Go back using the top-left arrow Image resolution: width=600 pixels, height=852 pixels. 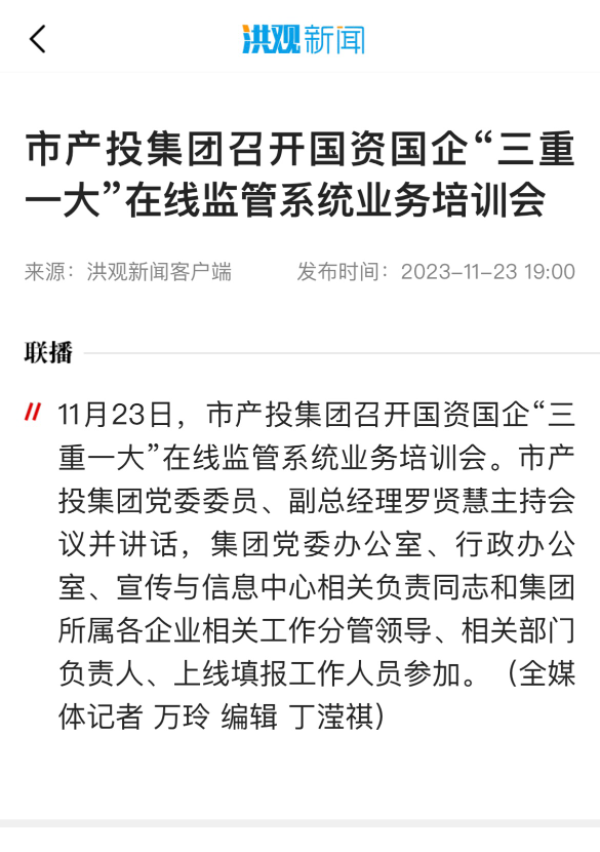(38, 39)
